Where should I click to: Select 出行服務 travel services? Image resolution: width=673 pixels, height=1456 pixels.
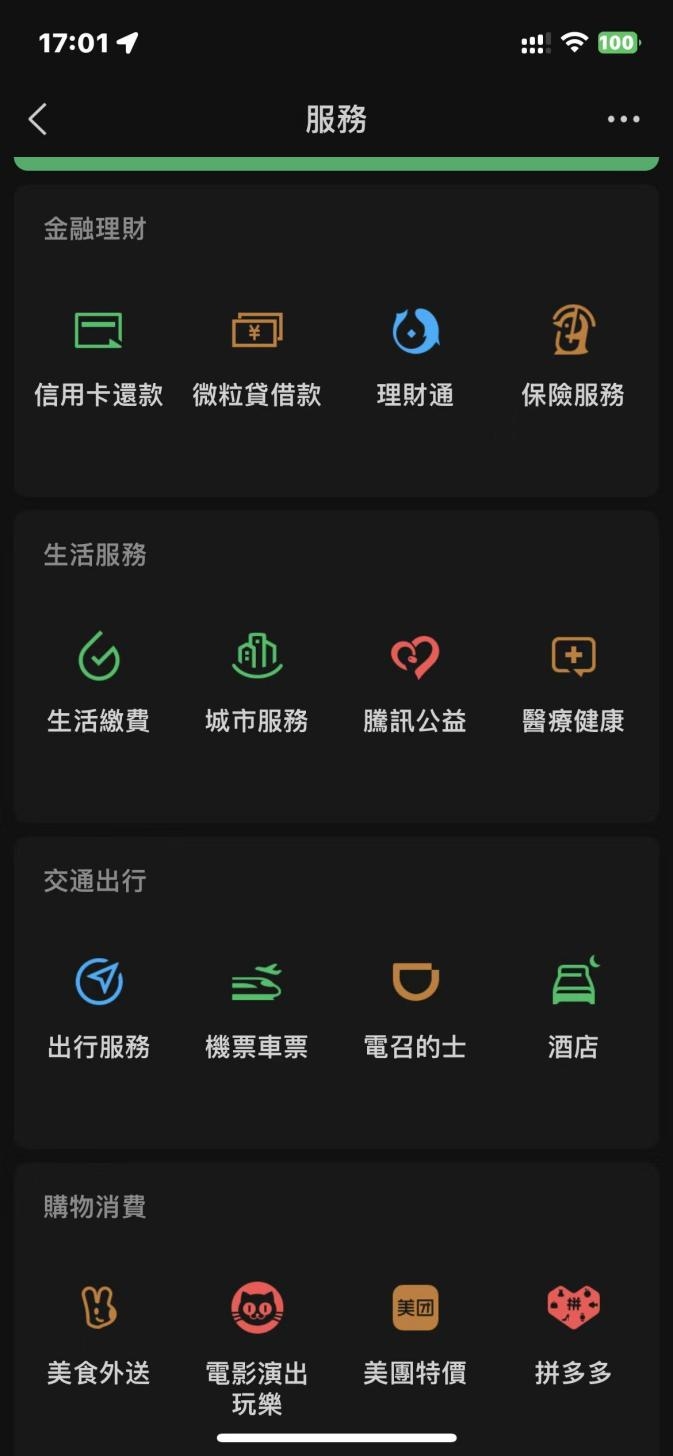coord(99,1007)
